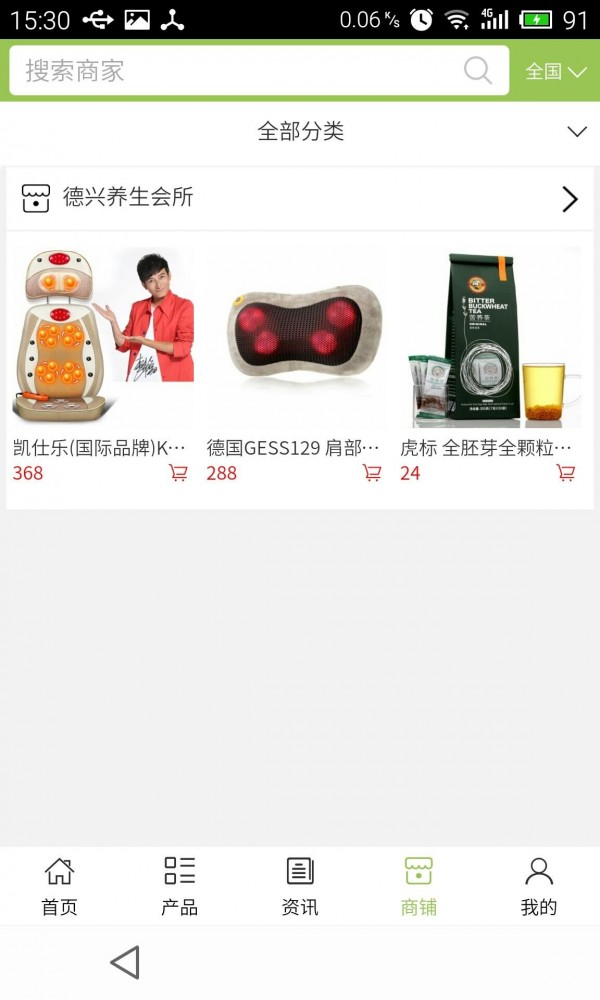
Task: Open the 全国 region dropdown
Action: tap(555, 71)
